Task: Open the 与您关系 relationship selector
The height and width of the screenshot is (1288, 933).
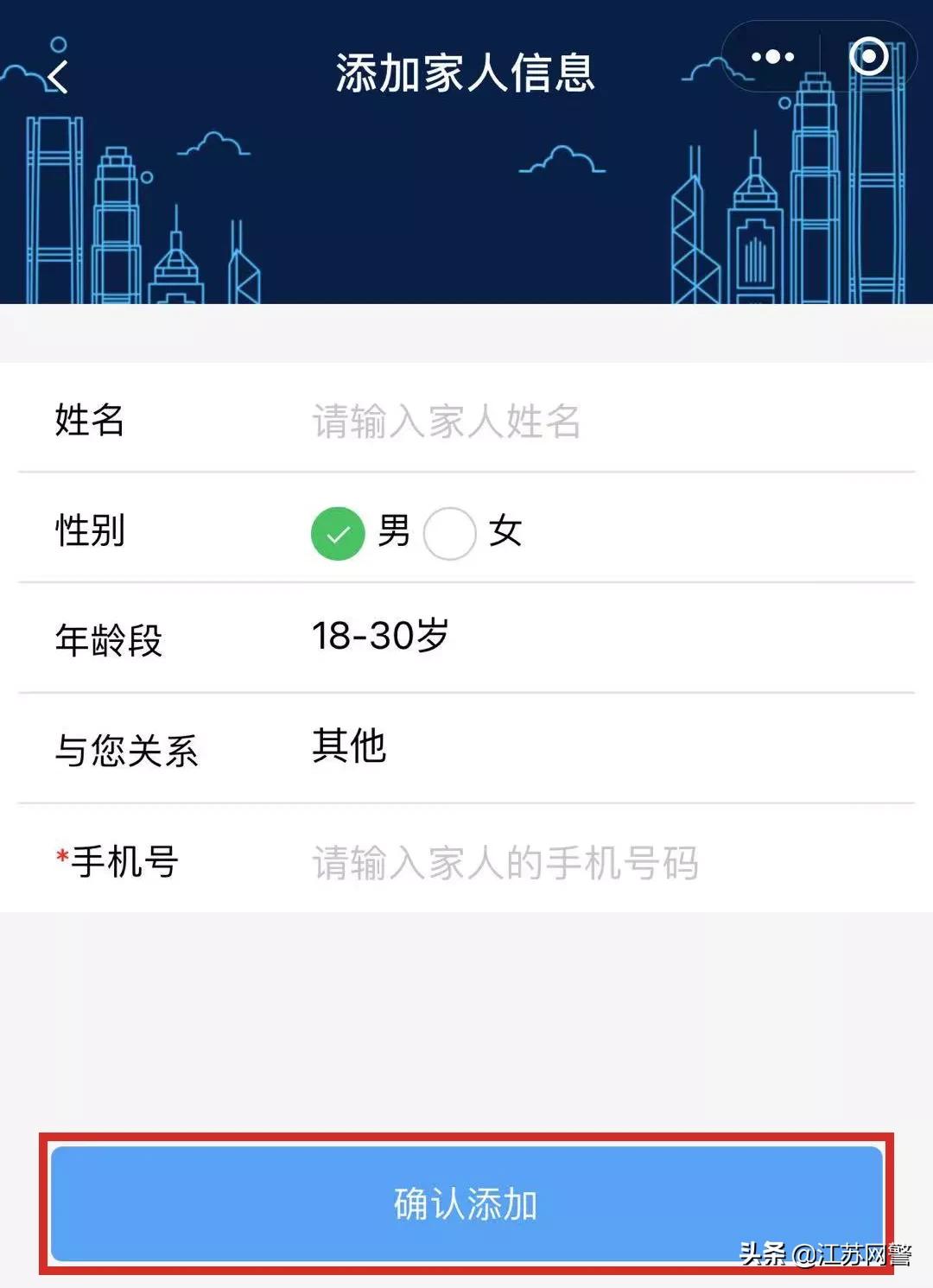Action: [352, 748]
